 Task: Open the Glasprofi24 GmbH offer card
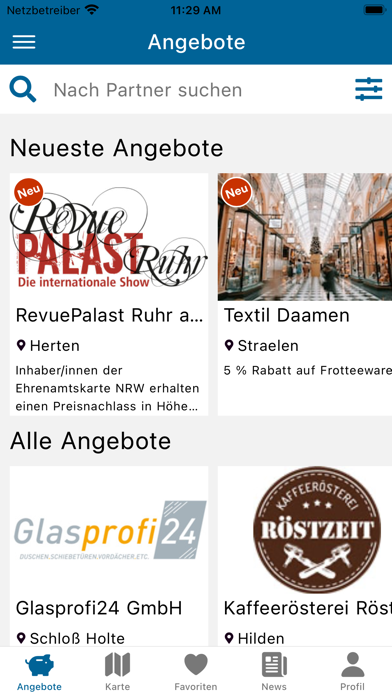[x=109, y=556]
